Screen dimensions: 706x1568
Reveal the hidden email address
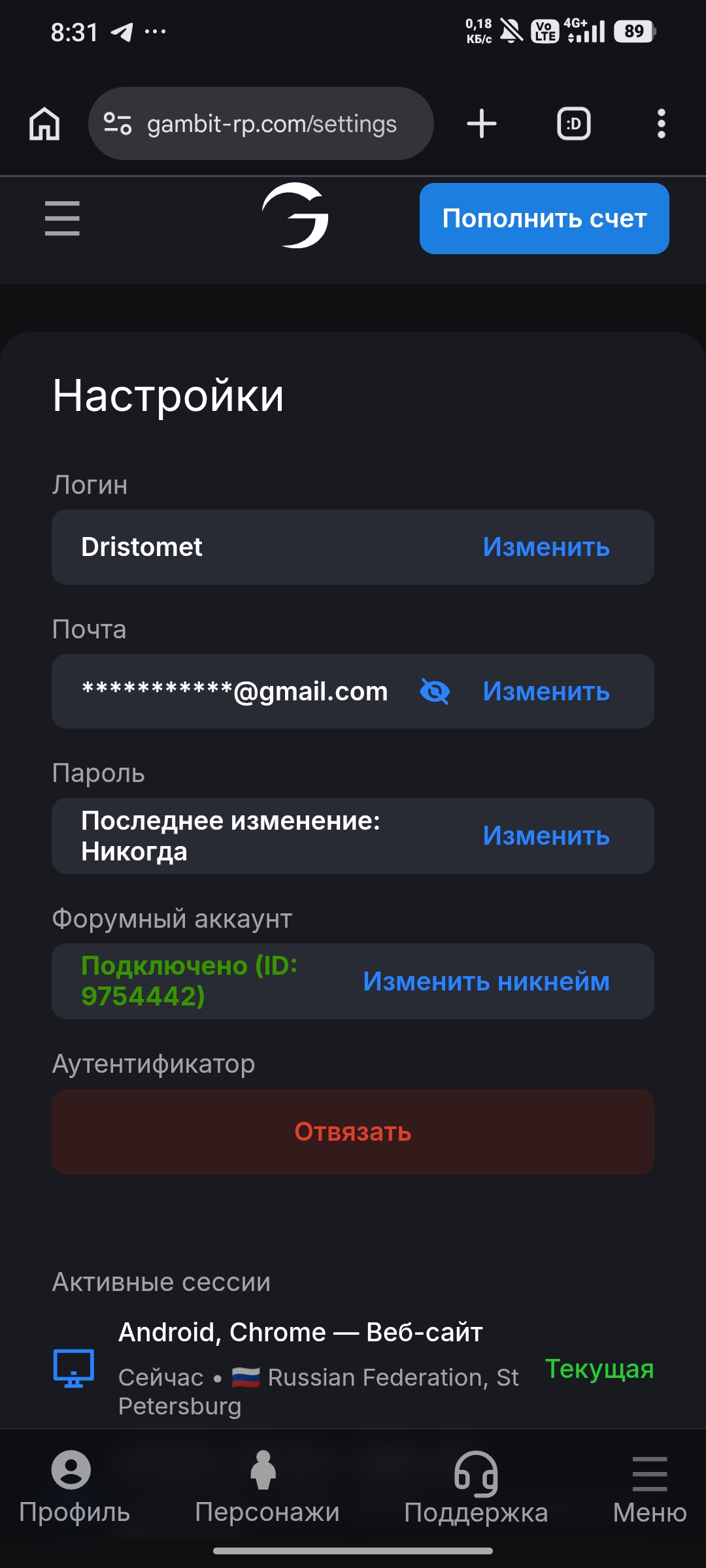click(435, 691)
